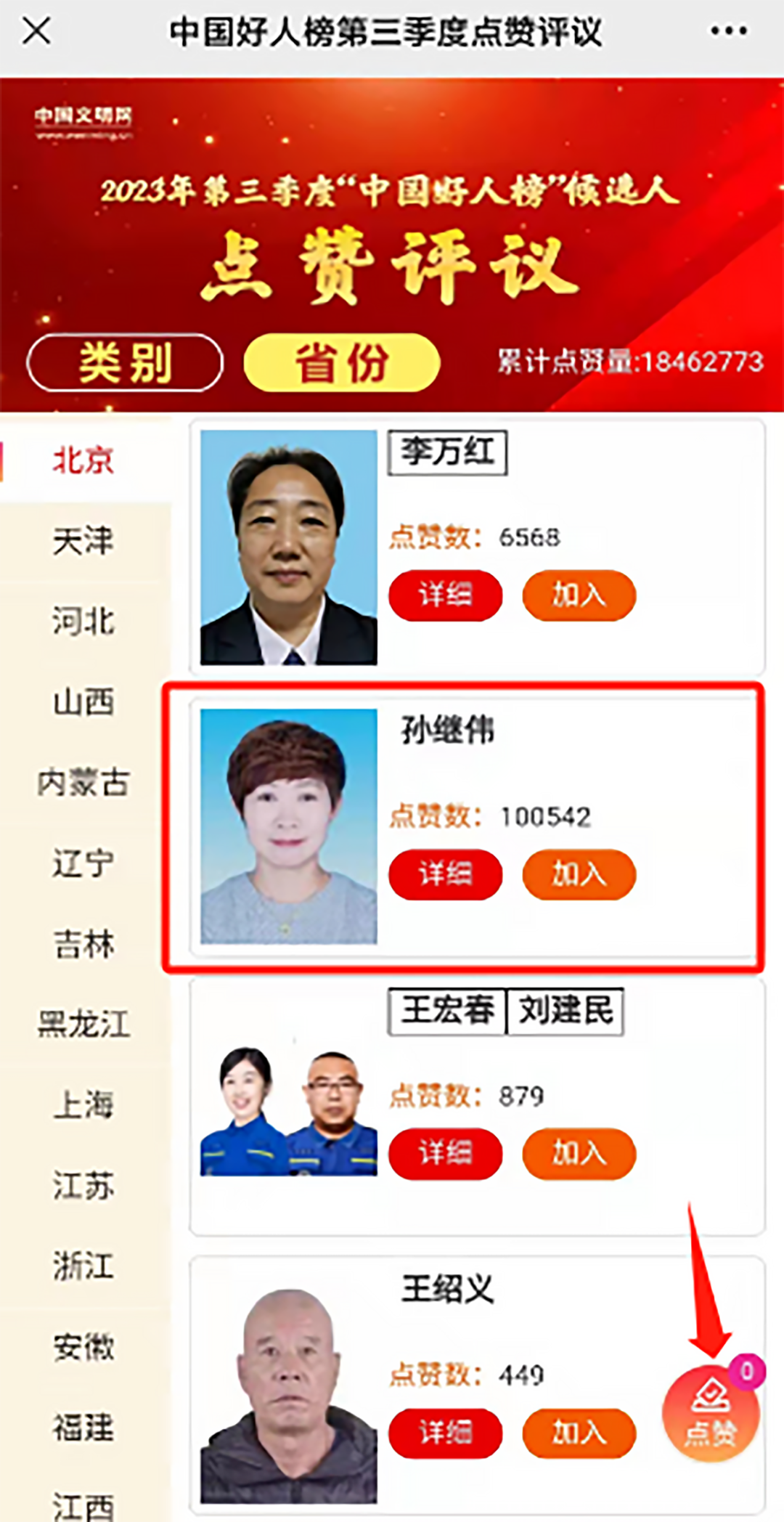Tap 加入 for 王绍义
The image size is (784, 1522).
tap(579, 1433)
